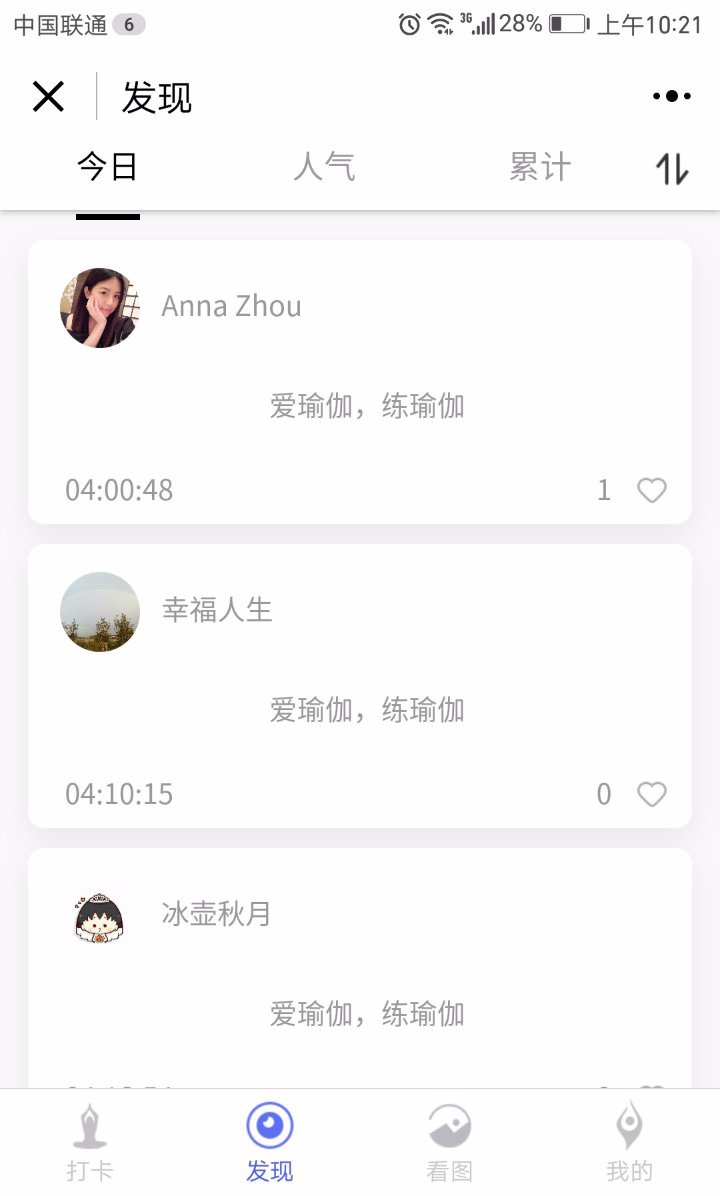Switch to the 人气 tab
The image size is (720, 1196).
click(324, 167)
